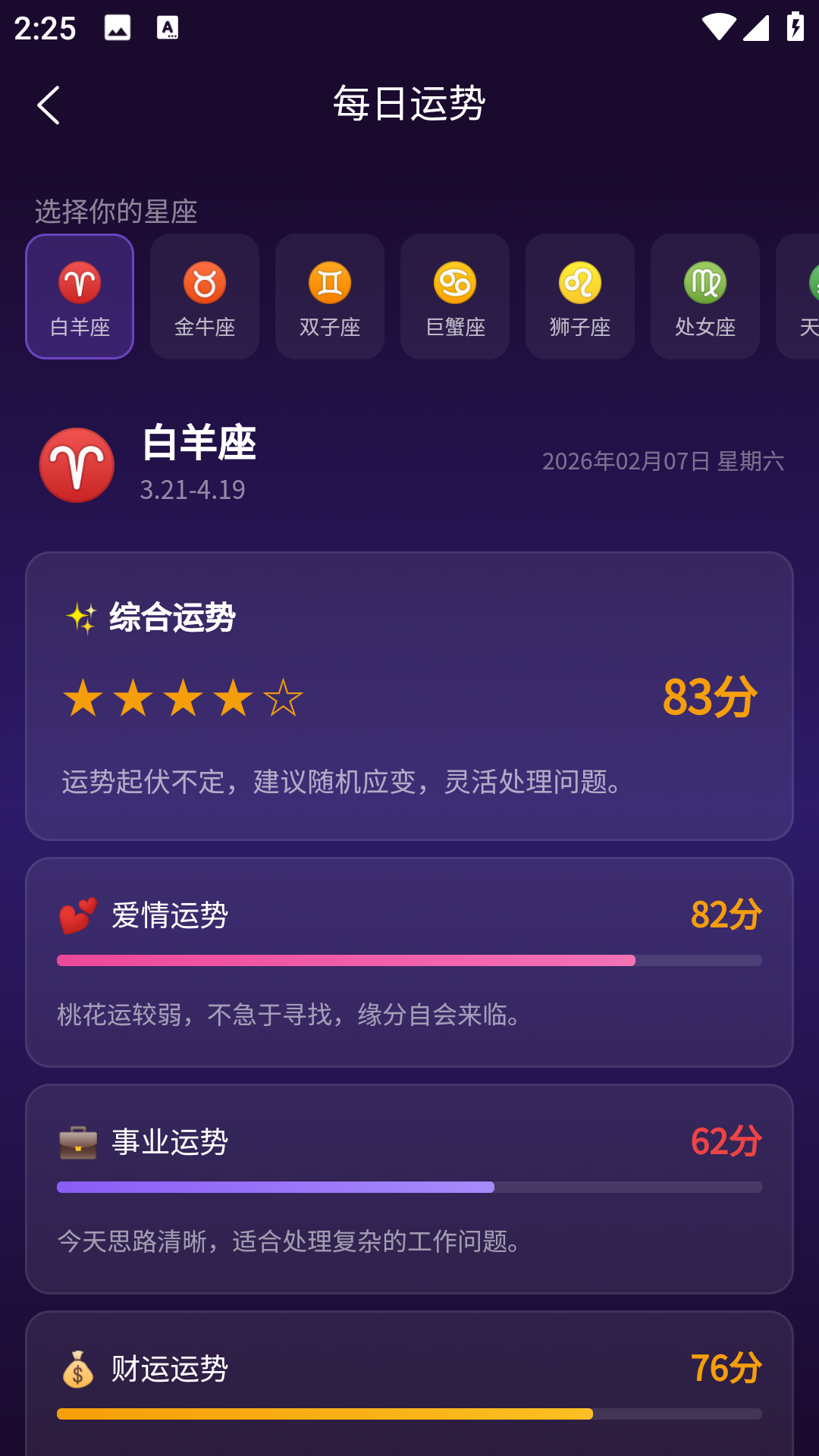This screenshot has height=1456, width=819.
Task: Tap the heart icon in 爱情运势 section
Action: [76, 915]
